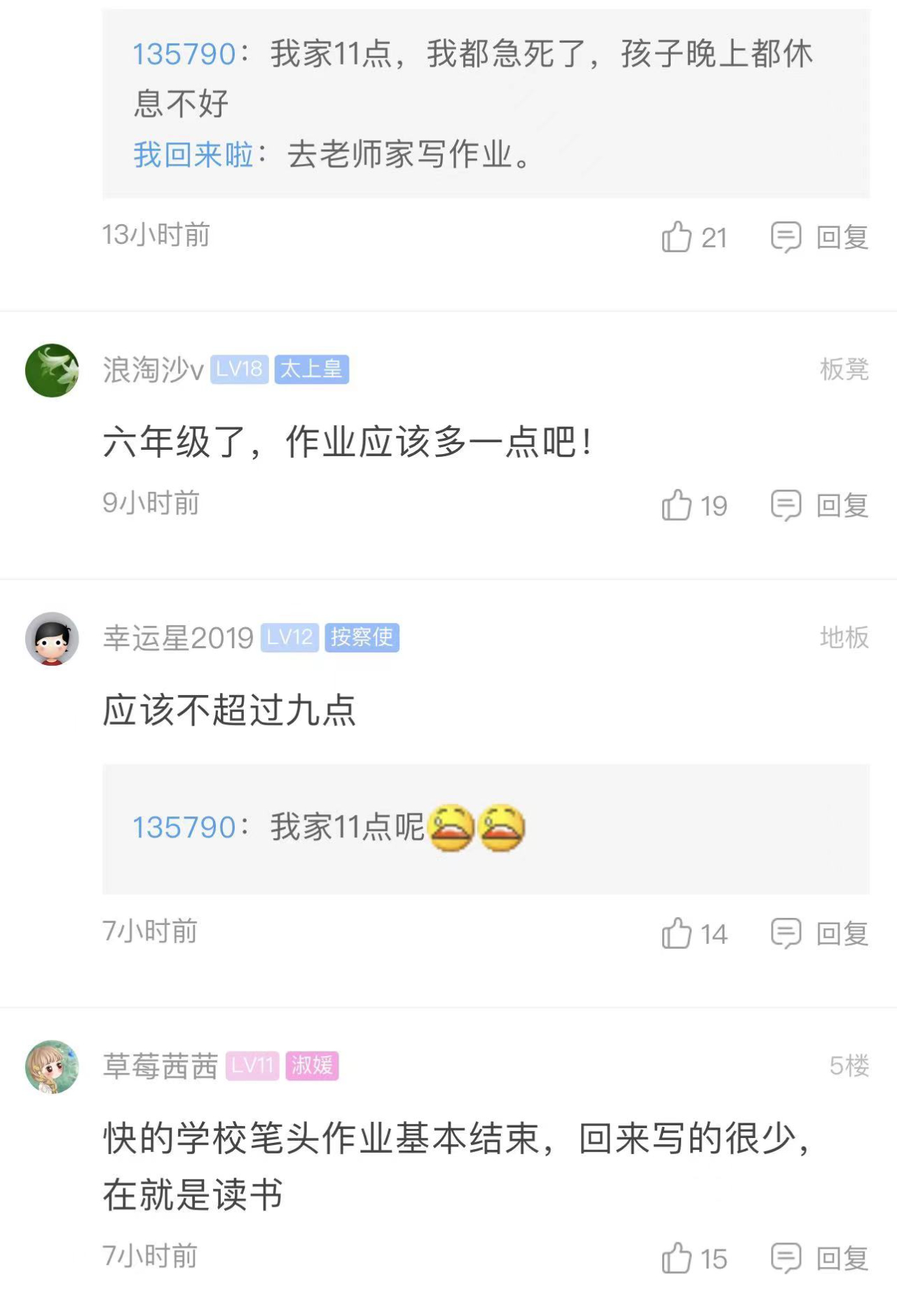Reply to 草莓茜茜's comment
Screen dimensions: 897x1316
tap(820, 1259)
